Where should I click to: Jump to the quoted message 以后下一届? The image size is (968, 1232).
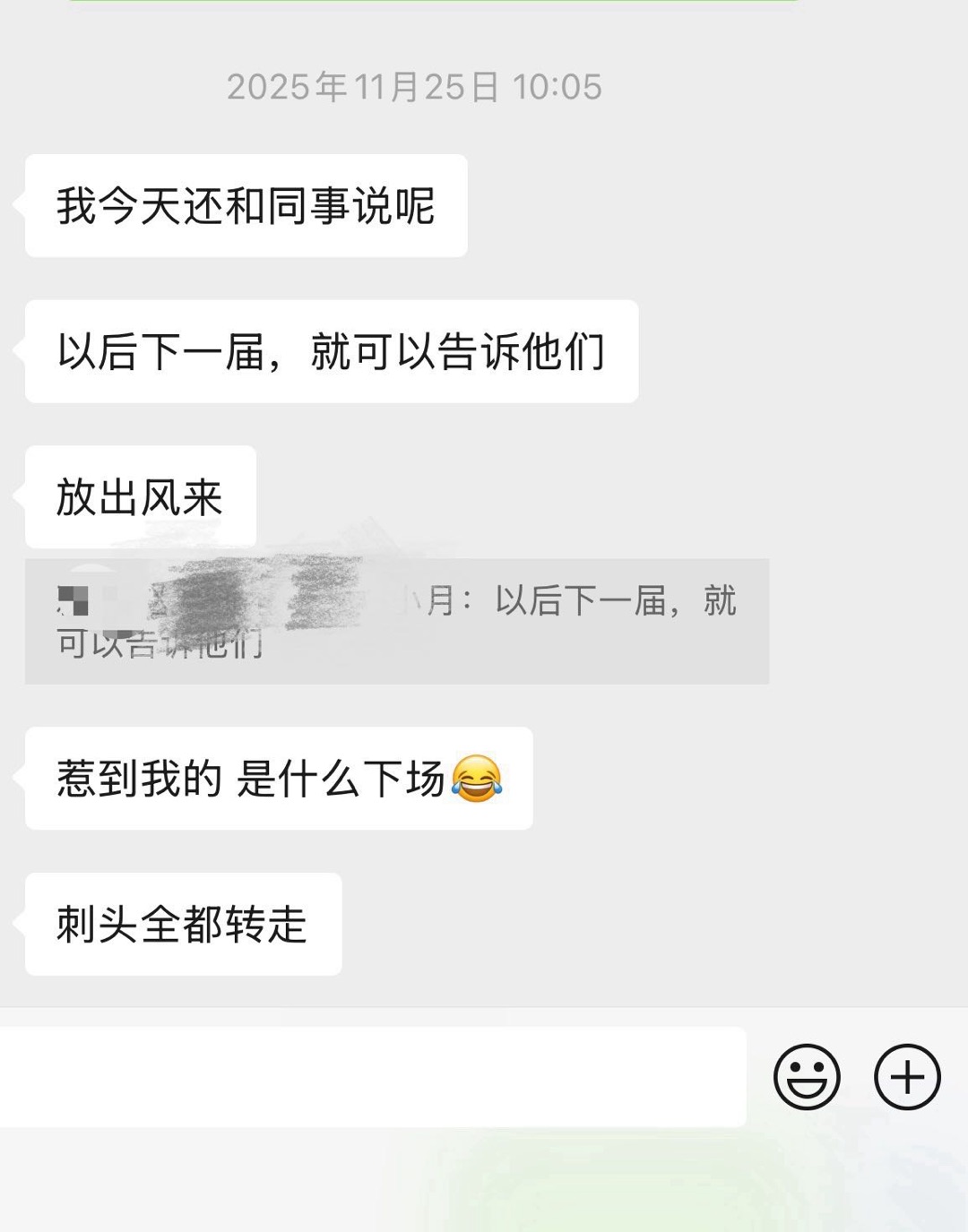pos(396,621)
